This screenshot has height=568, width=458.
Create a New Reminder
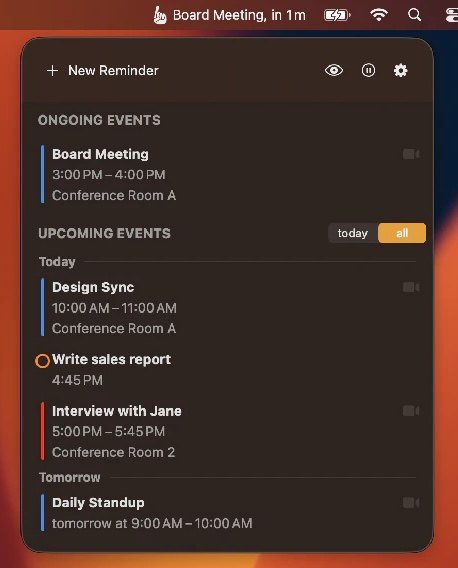[103, 70]
